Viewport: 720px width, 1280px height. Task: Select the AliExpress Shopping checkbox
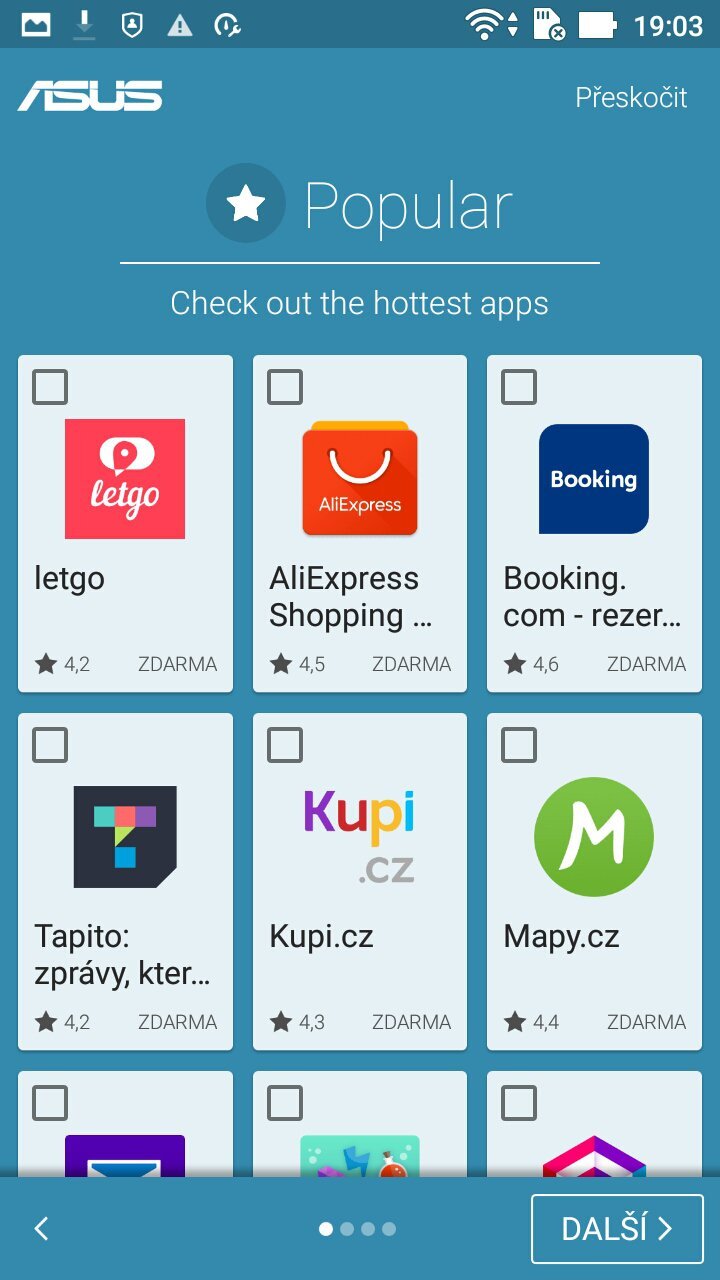coord(285,387)
